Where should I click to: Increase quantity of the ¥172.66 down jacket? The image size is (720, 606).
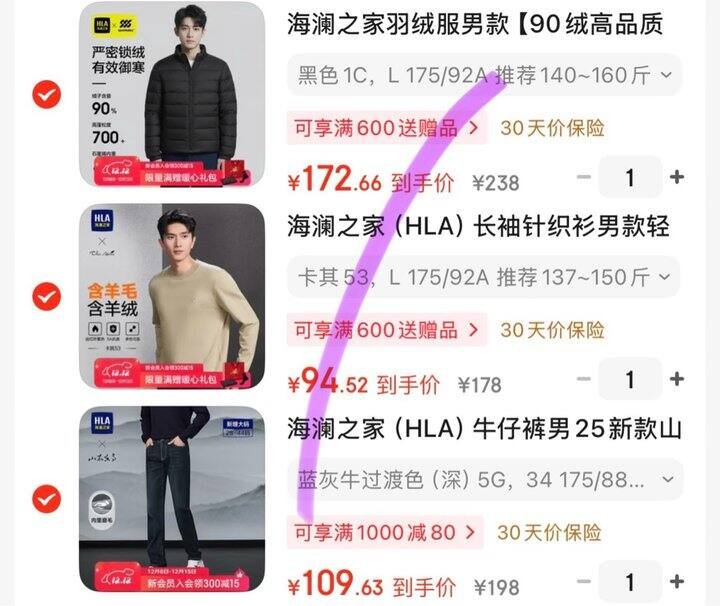point(677,178)
